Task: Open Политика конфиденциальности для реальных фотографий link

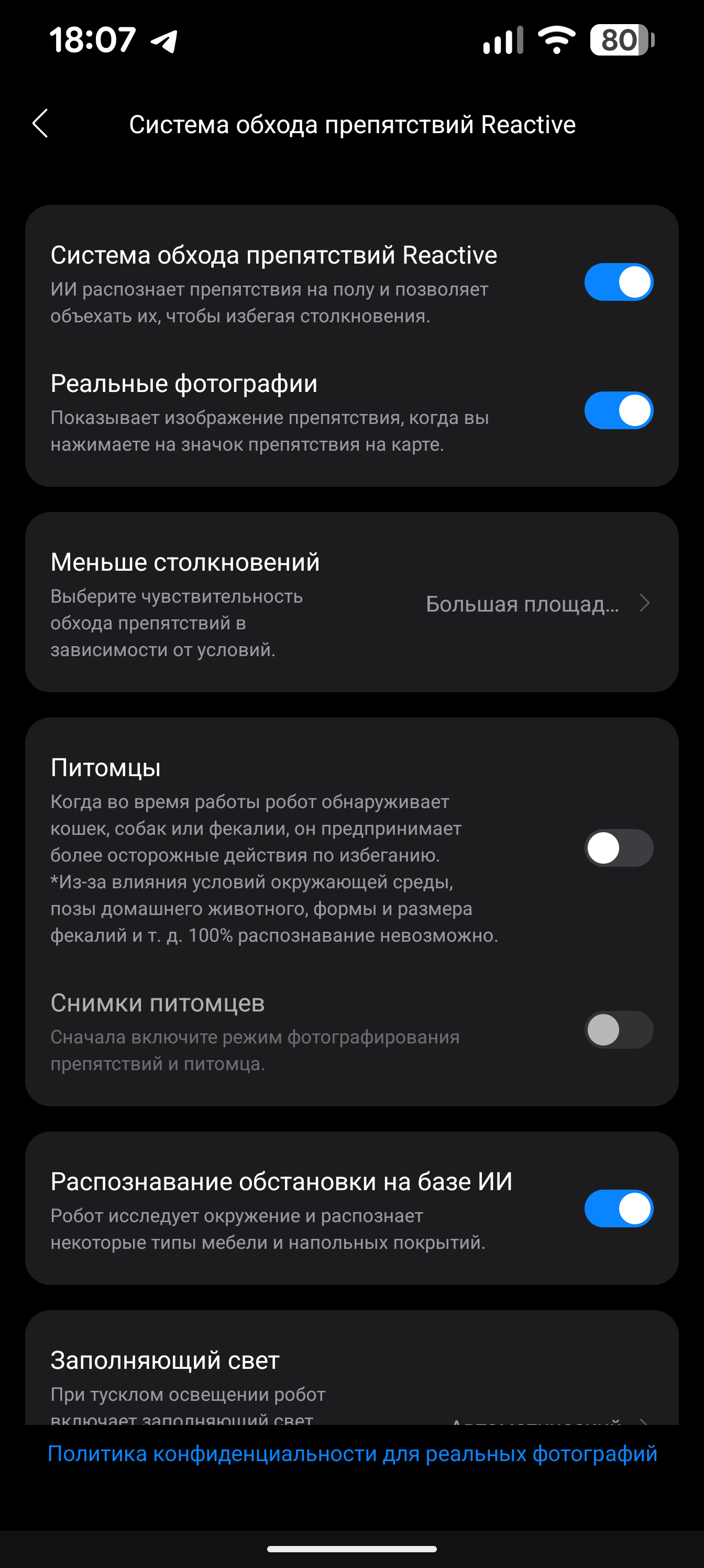Action: click(x=351, y=1454)
